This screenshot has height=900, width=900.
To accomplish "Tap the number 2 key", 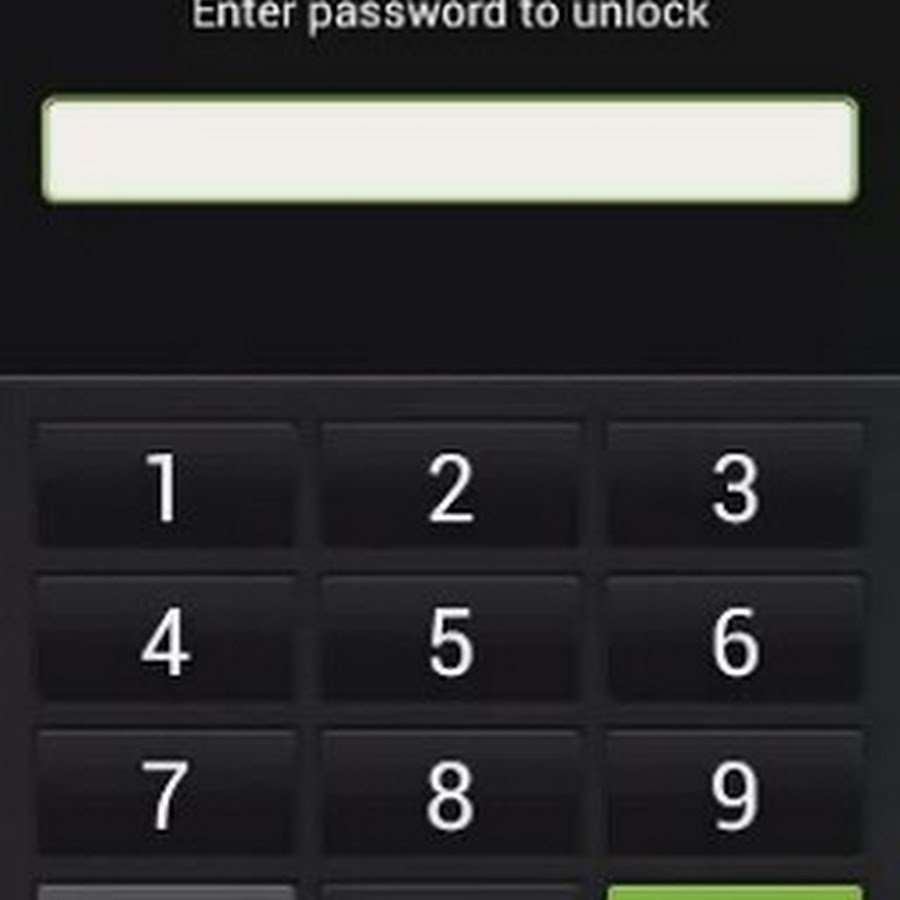I will [451, 486].
